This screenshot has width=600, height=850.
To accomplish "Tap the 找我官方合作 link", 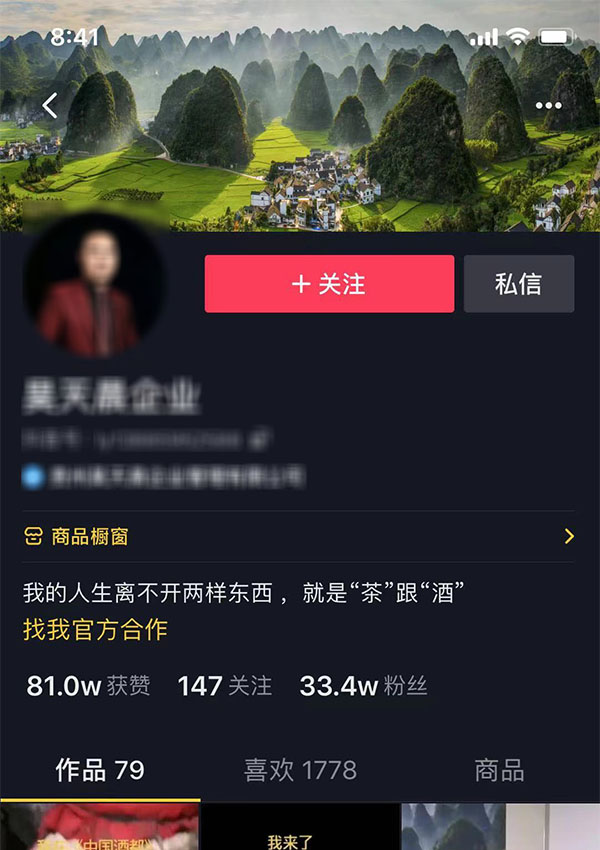I will click(95, 630).
